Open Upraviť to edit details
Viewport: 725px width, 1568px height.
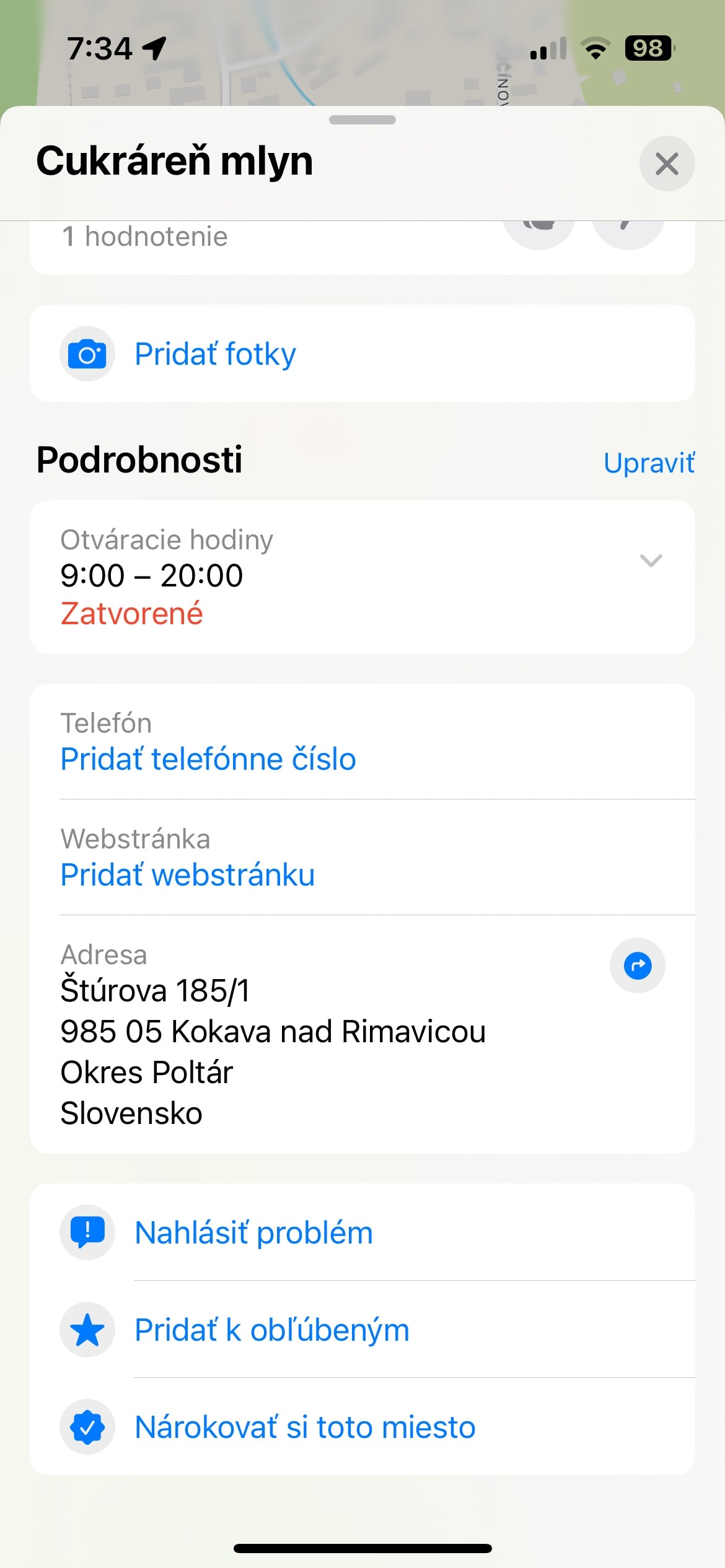pyautogui.click(x=648, y=463)
